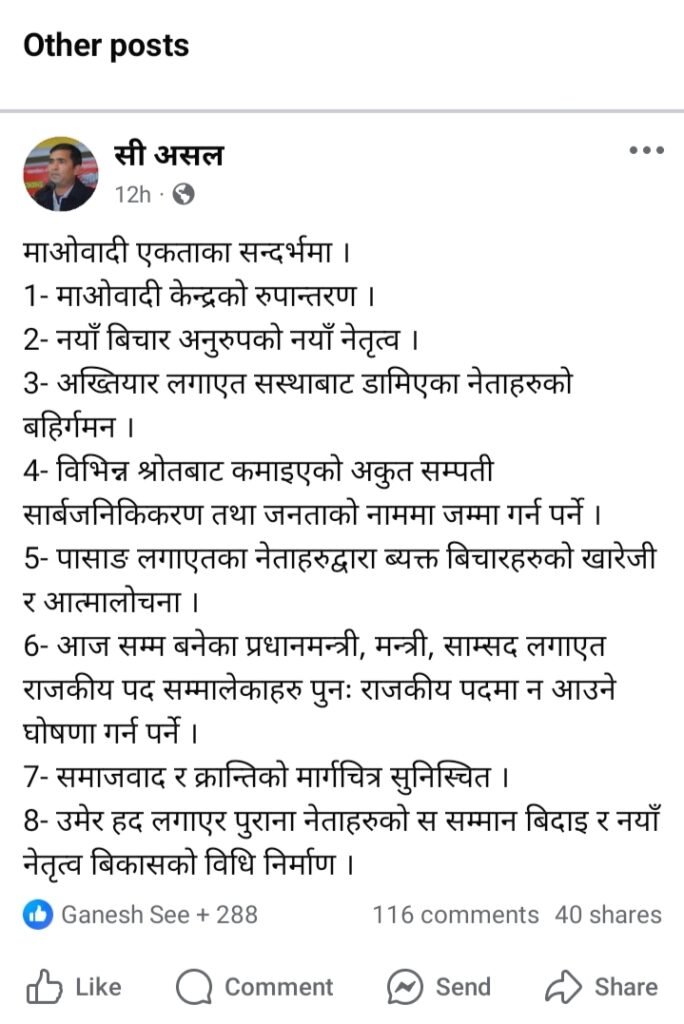Send this post in a message
This screenshot has width=684, height=1024.
tap(439, 988)
